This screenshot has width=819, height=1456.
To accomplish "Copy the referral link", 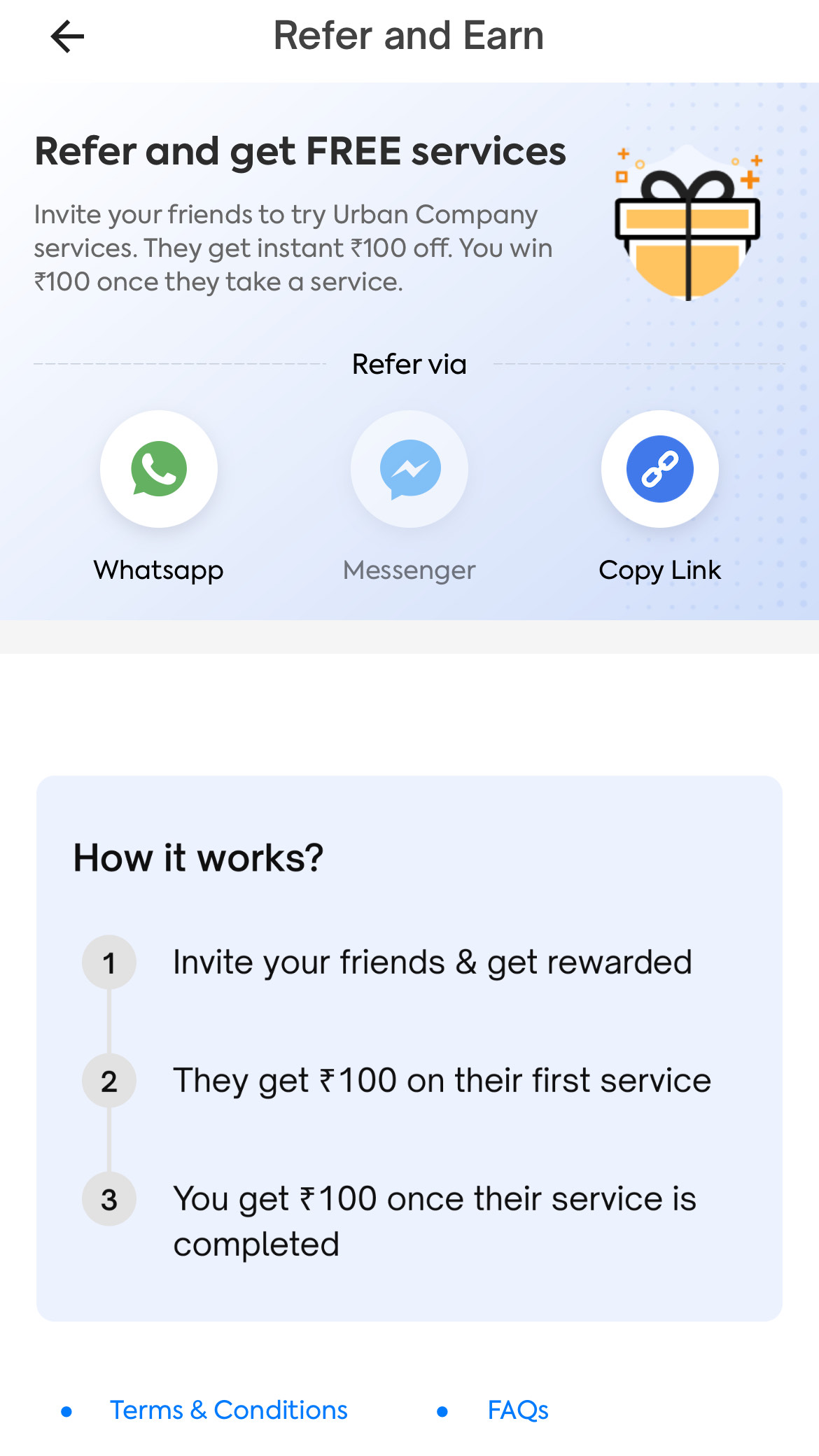I will [x=659, y=469].
